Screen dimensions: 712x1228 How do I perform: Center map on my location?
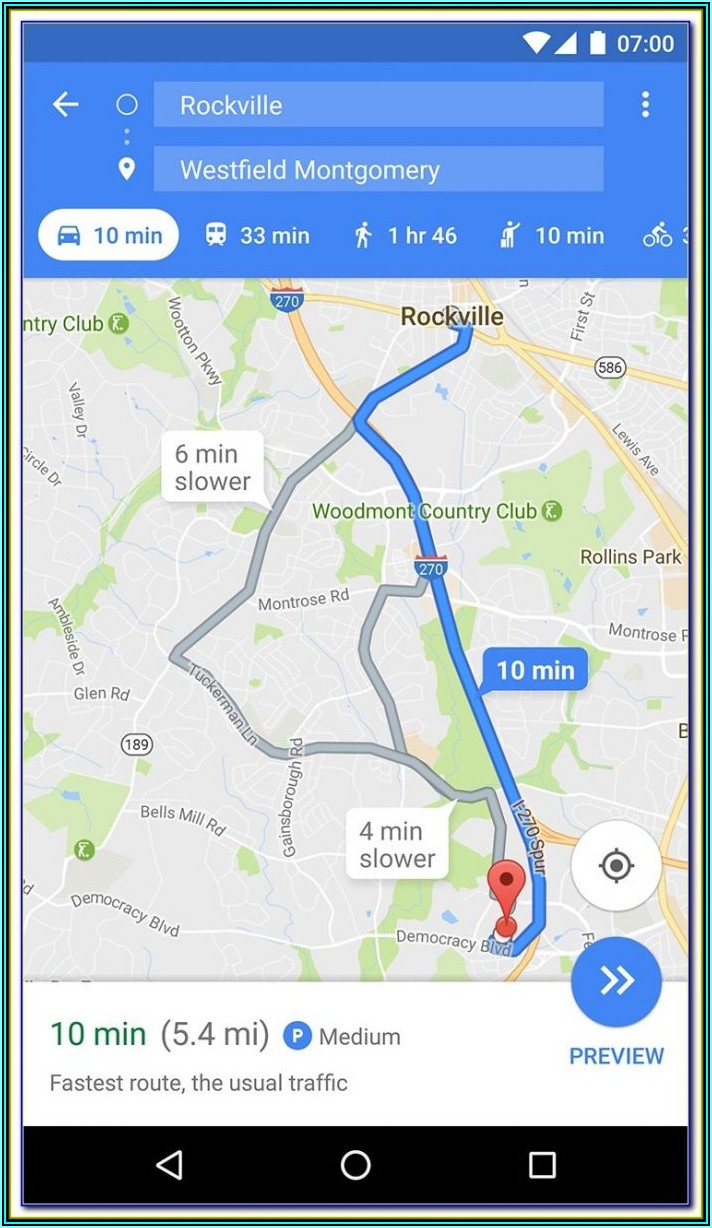616,865
